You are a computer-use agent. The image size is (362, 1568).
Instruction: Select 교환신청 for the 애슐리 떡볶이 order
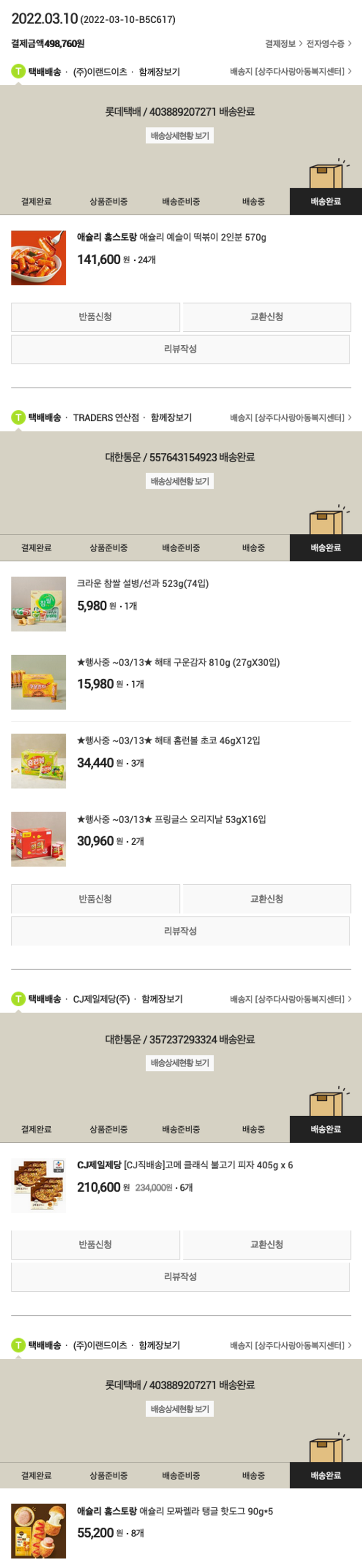pyautogui.click(x=266, y=317)
